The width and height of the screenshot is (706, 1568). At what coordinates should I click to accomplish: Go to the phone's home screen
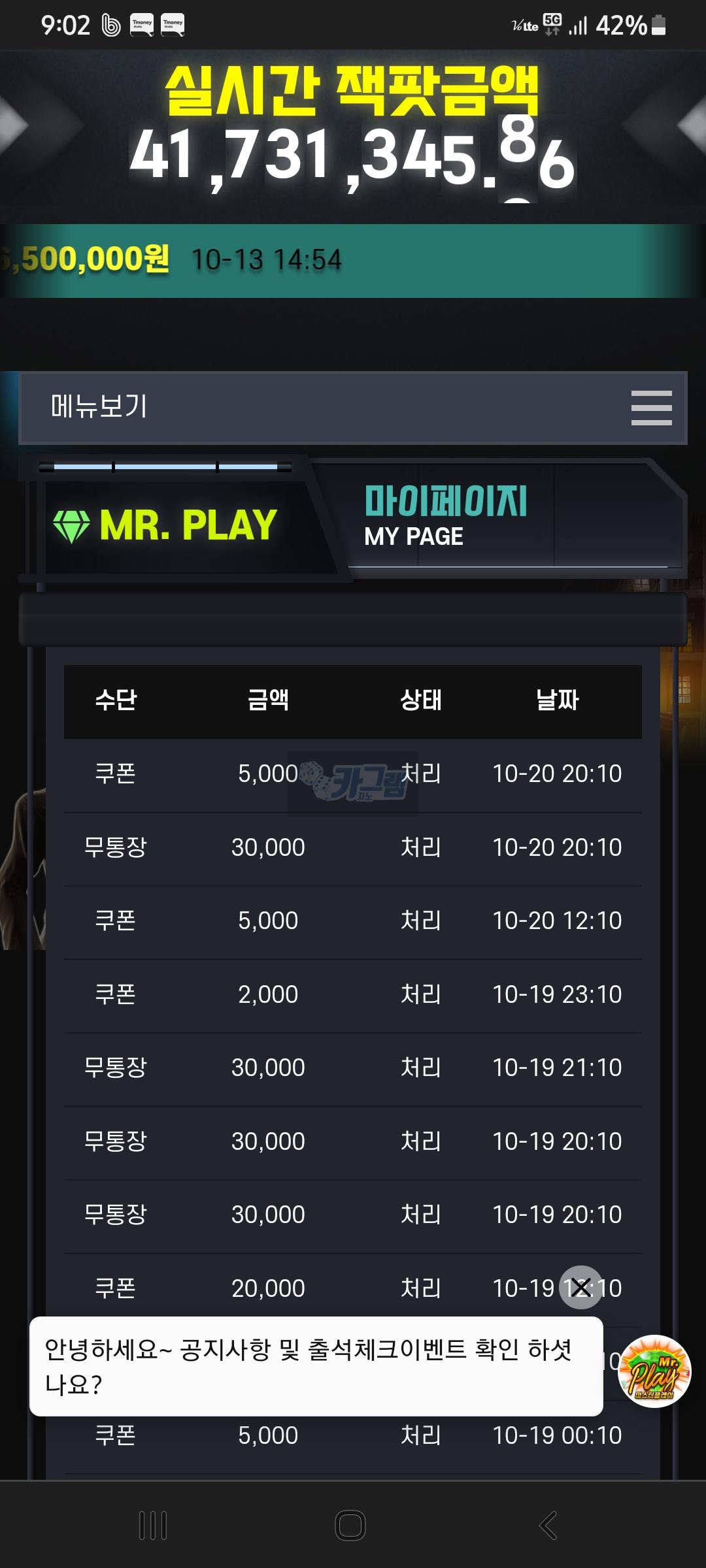pyautogui.click(x=350, y=1526)
